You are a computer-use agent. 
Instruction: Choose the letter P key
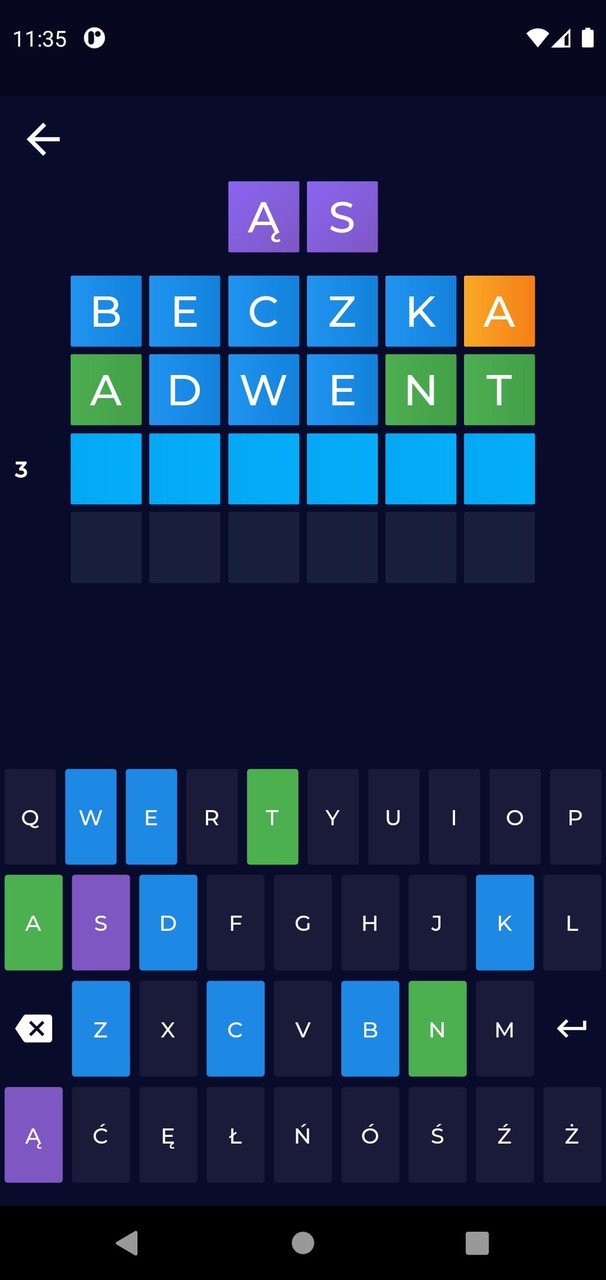575,817
